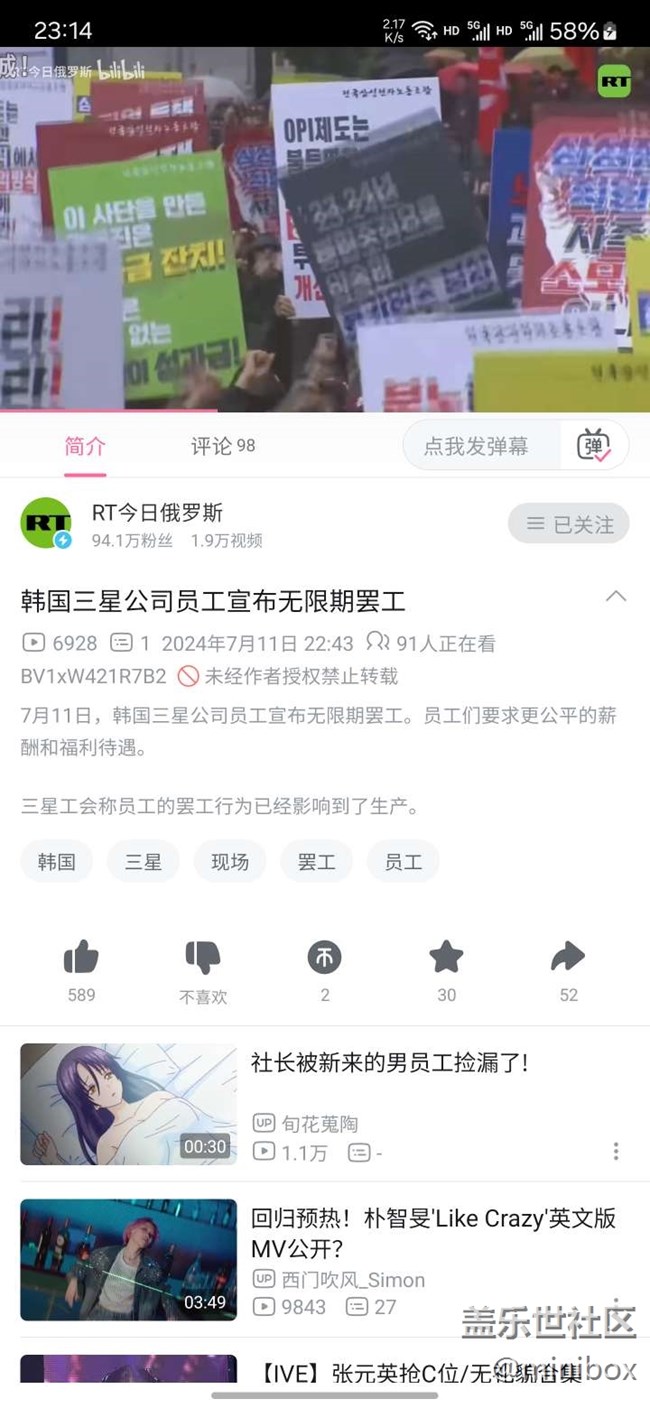650x1408 pixels.
Task: Open recommended video 社长被新来的男员工捡漏了
Action: 390,1064
